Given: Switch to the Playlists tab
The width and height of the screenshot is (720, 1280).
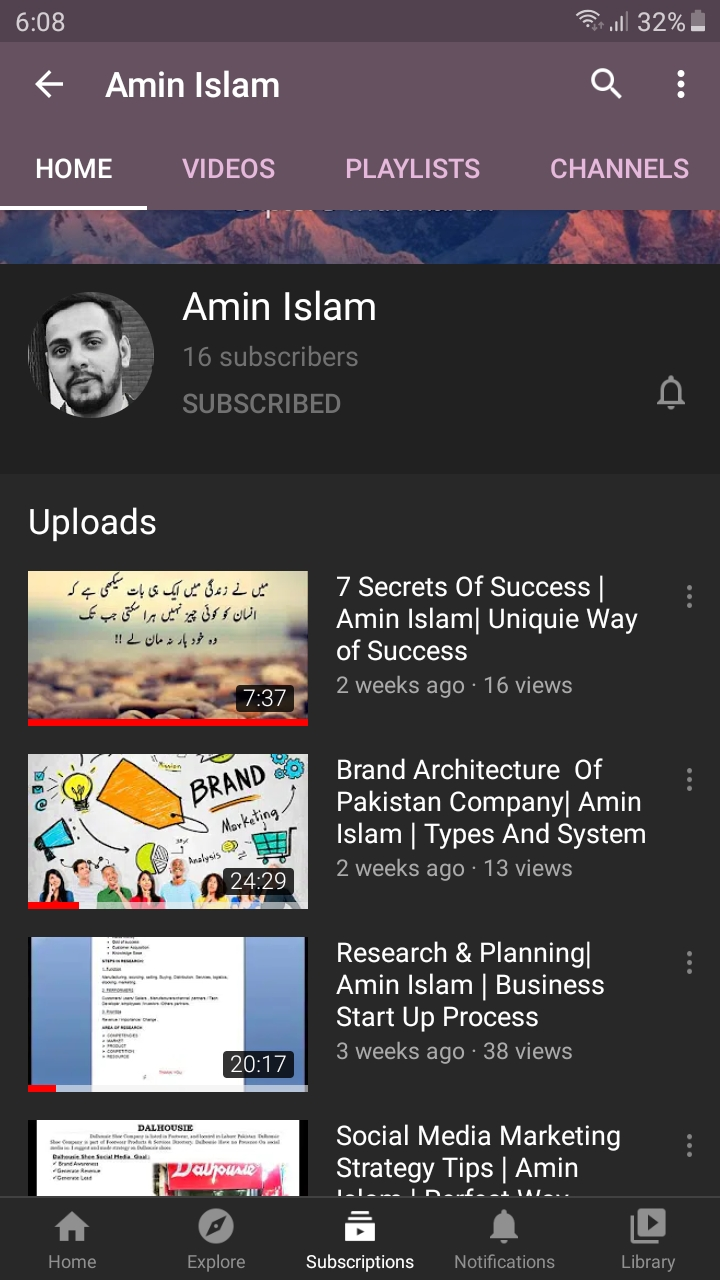Looking at the screenshot, I should 412,169.
